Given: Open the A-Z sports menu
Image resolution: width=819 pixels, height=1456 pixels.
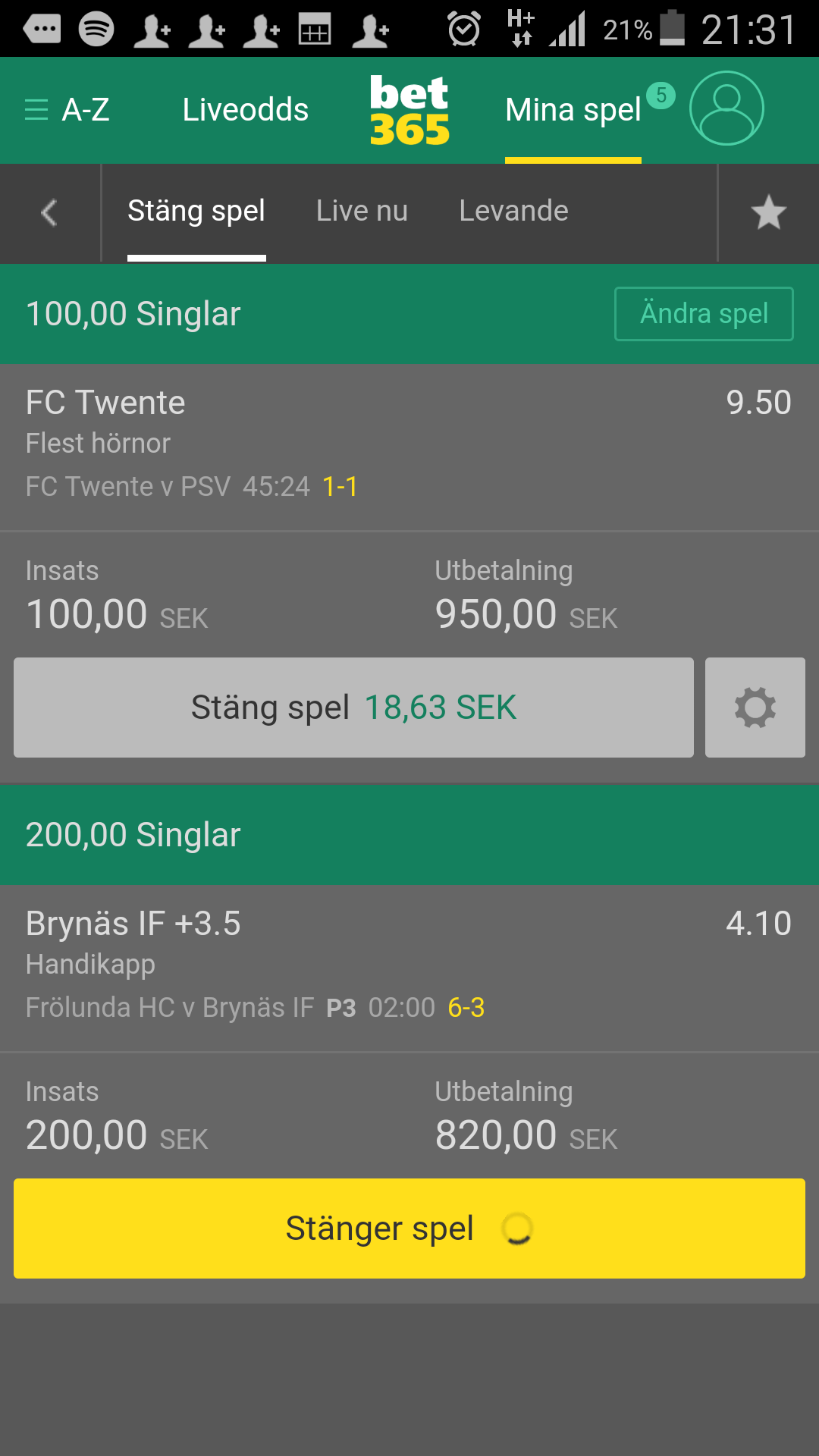Looking at the screenshot, I should pos(67,110).
